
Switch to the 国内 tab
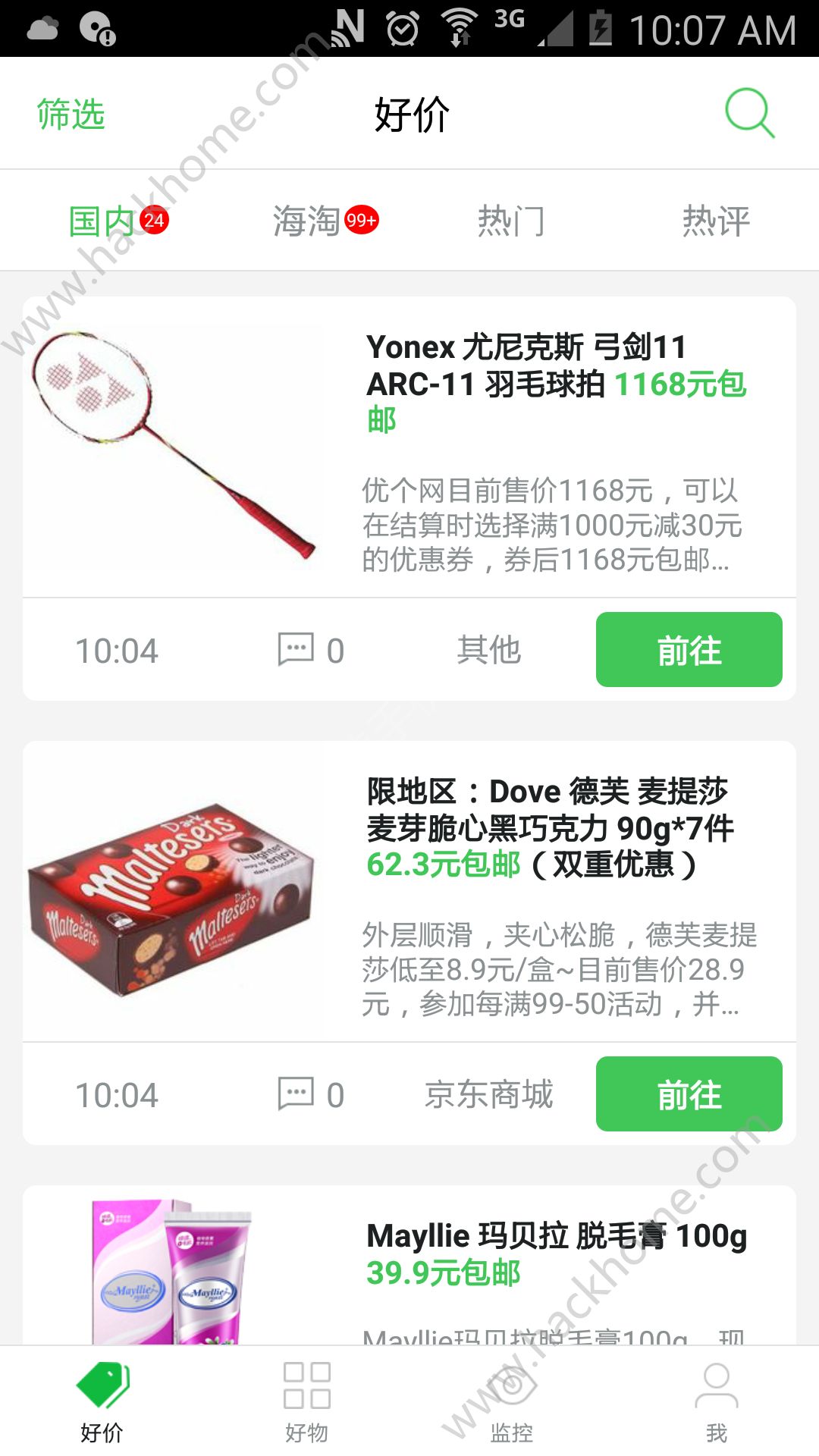[x=102, y=221]
